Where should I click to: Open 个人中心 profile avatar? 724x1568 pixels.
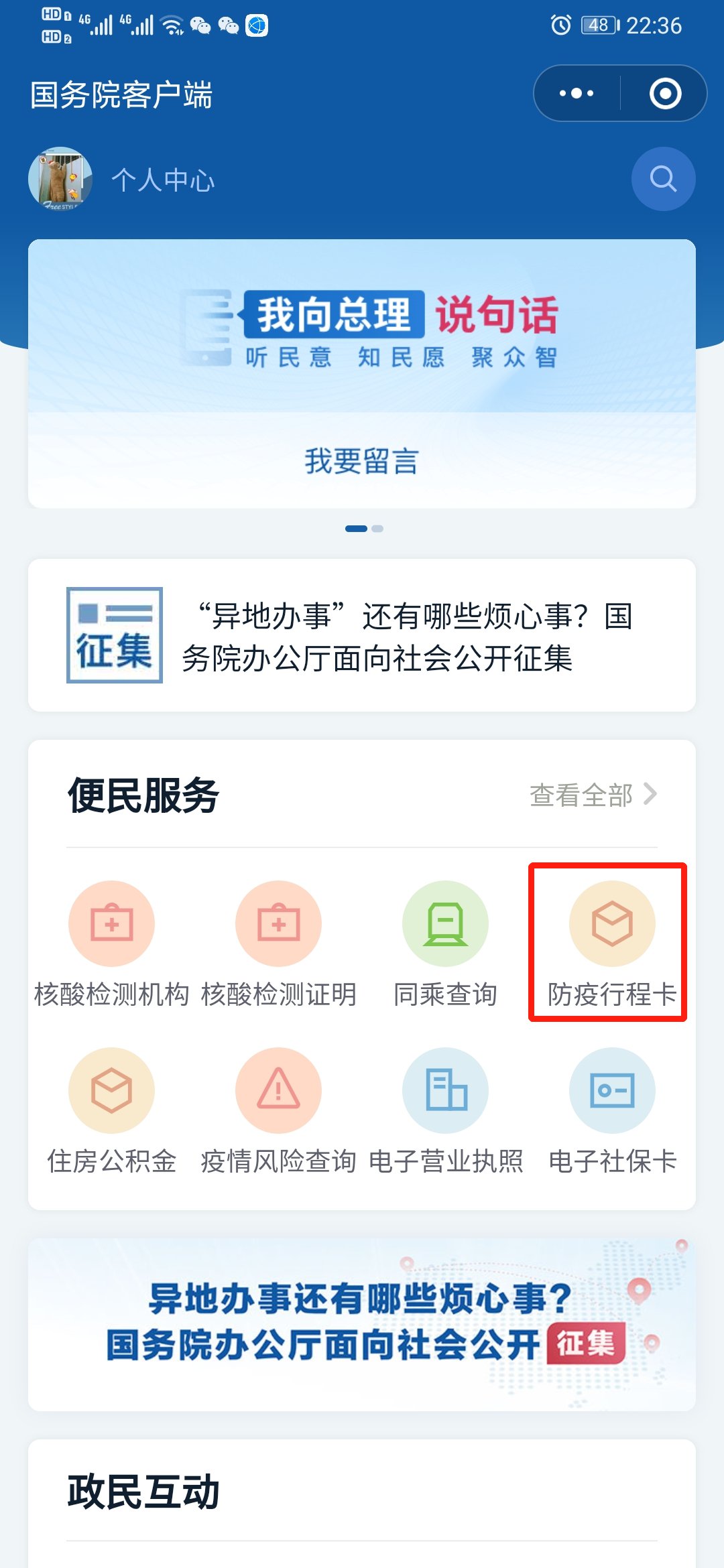(x=60, y=179)
